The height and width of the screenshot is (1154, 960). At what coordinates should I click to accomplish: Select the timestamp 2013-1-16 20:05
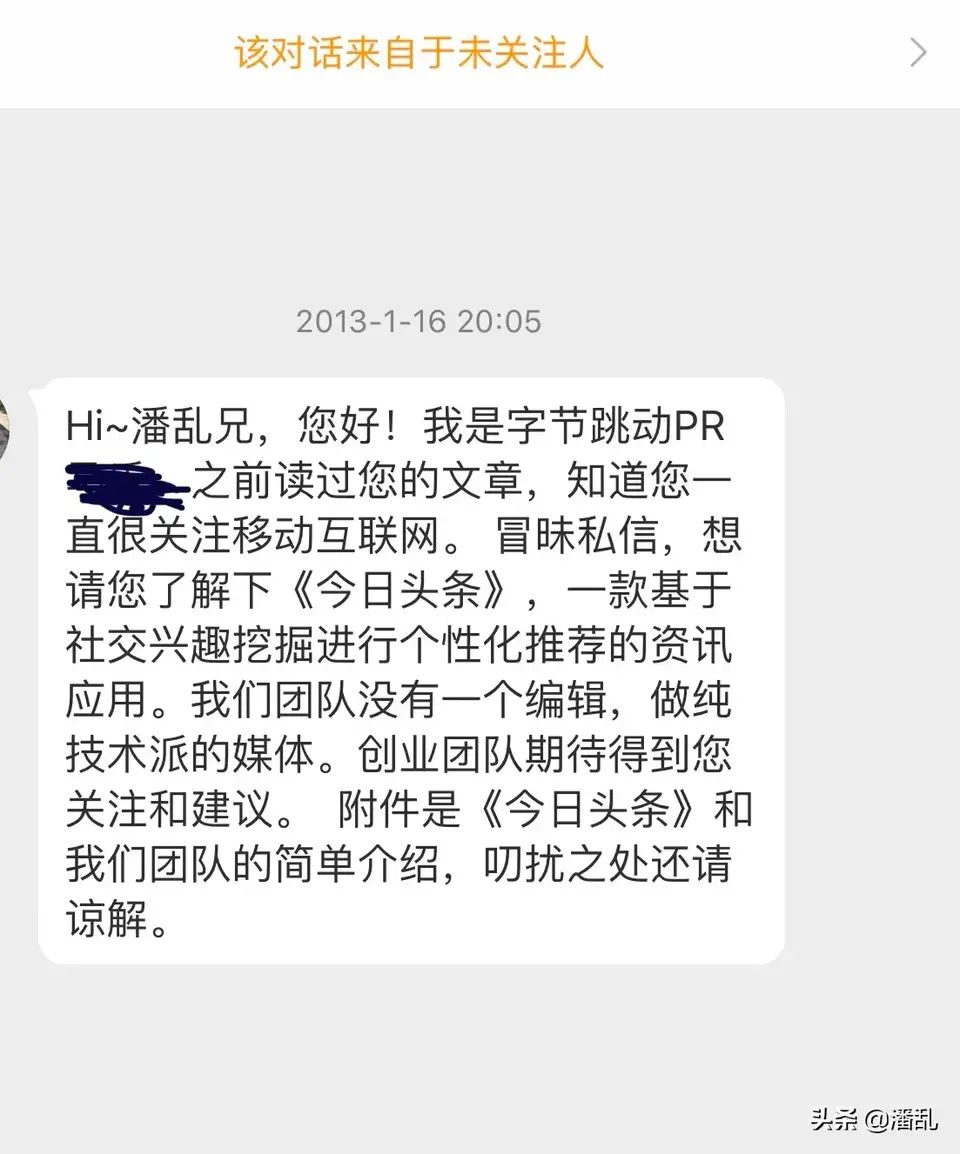tap(420, 322)
